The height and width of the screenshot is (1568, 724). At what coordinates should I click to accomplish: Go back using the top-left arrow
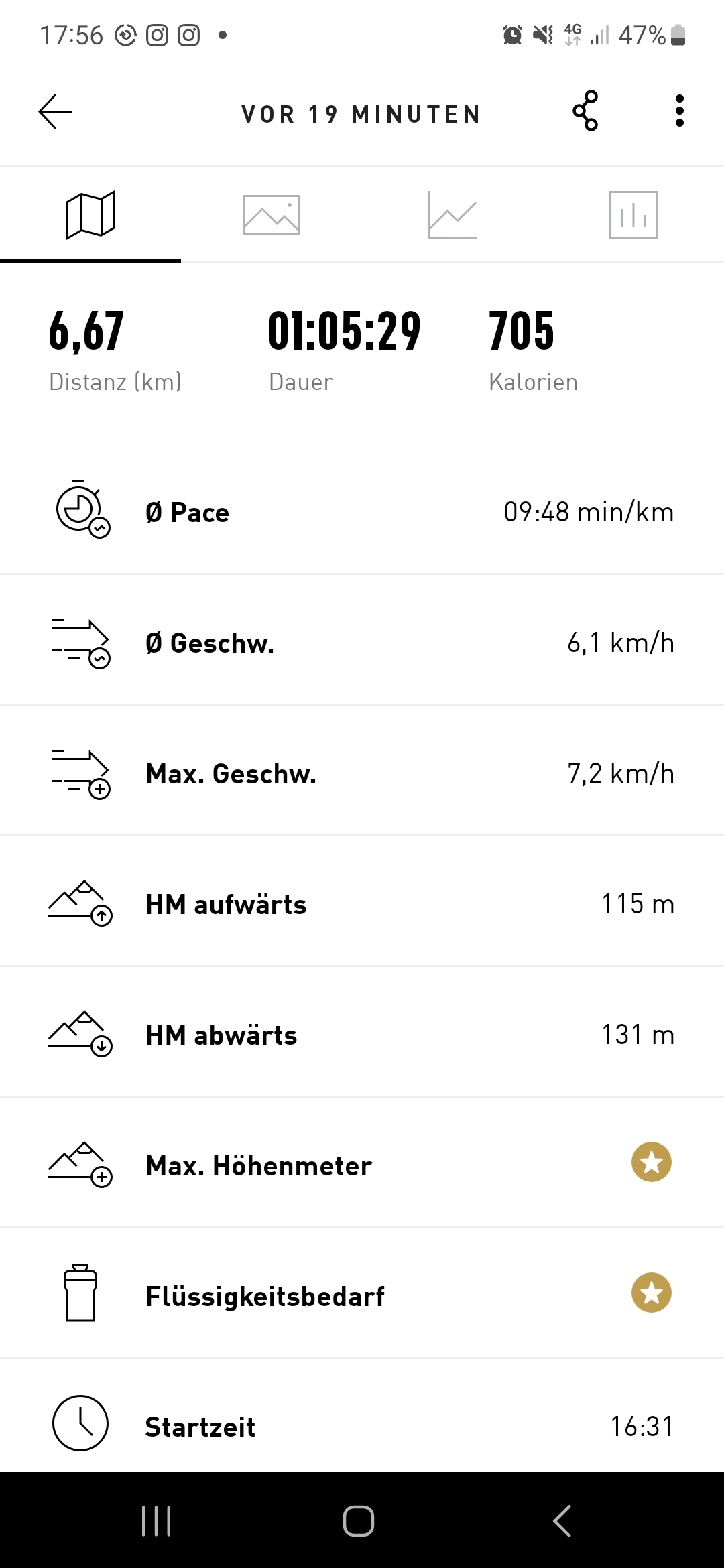pyautogui.click(x=55, y=111)
